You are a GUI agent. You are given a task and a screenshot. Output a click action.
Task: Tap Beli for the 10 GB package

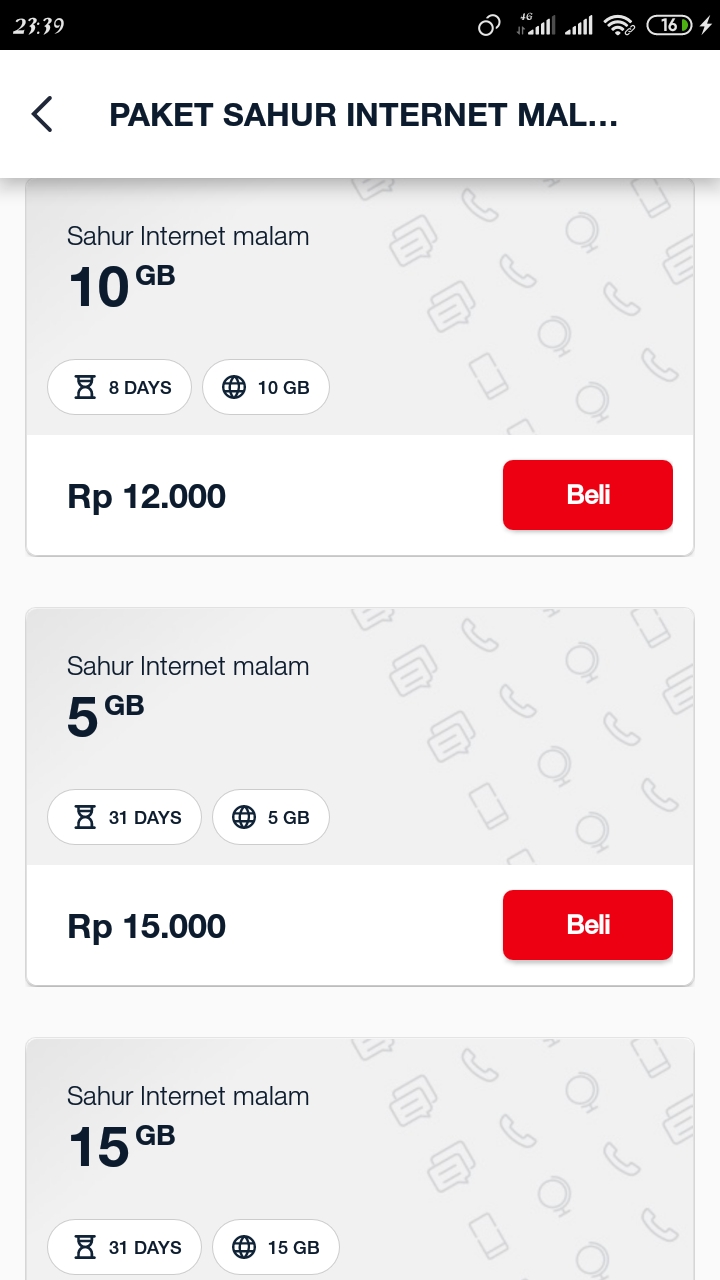point(587,494)
